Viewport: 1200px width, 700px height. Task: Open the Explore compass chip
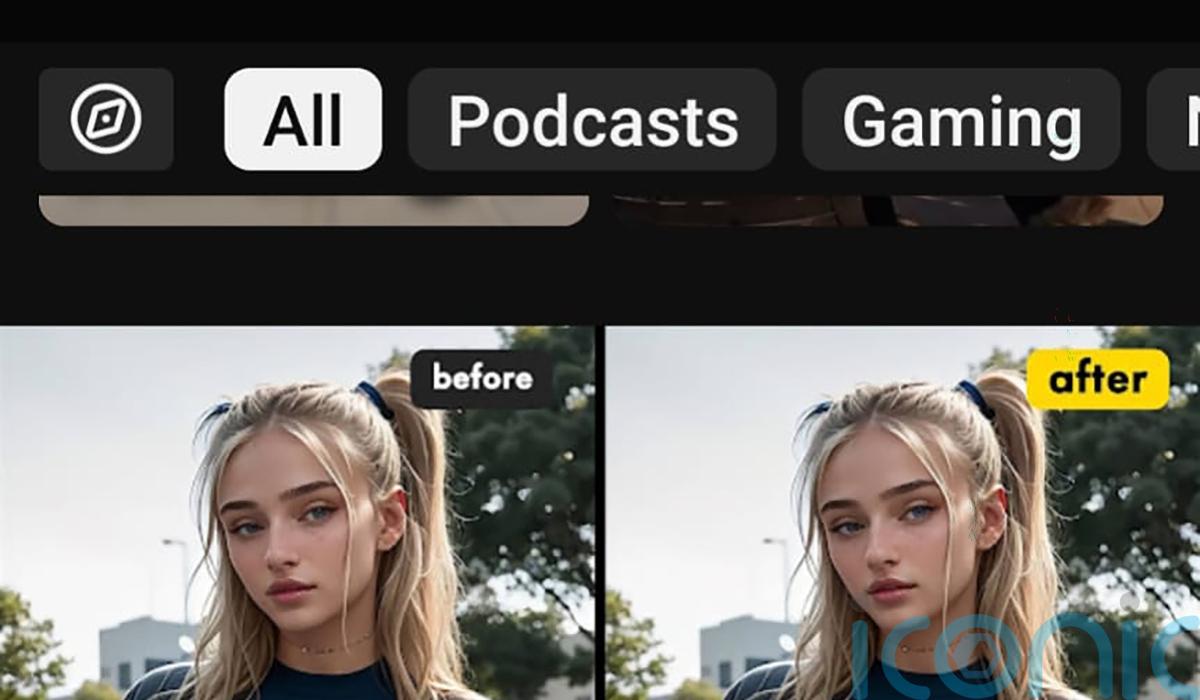click(x=106, y=119)
